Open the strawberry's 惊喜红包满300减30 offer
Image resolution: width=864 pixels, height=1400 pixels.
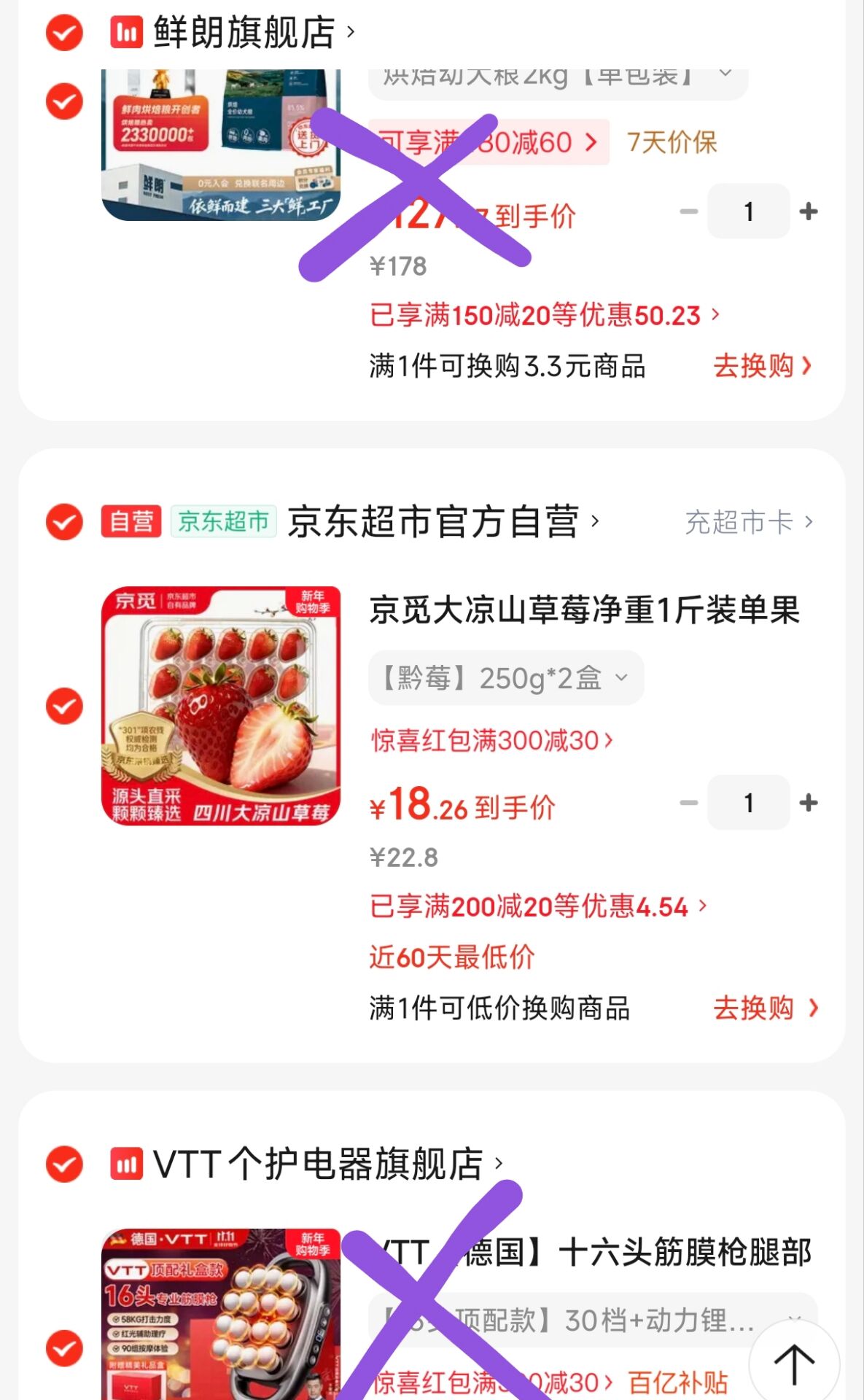point(491,741)
